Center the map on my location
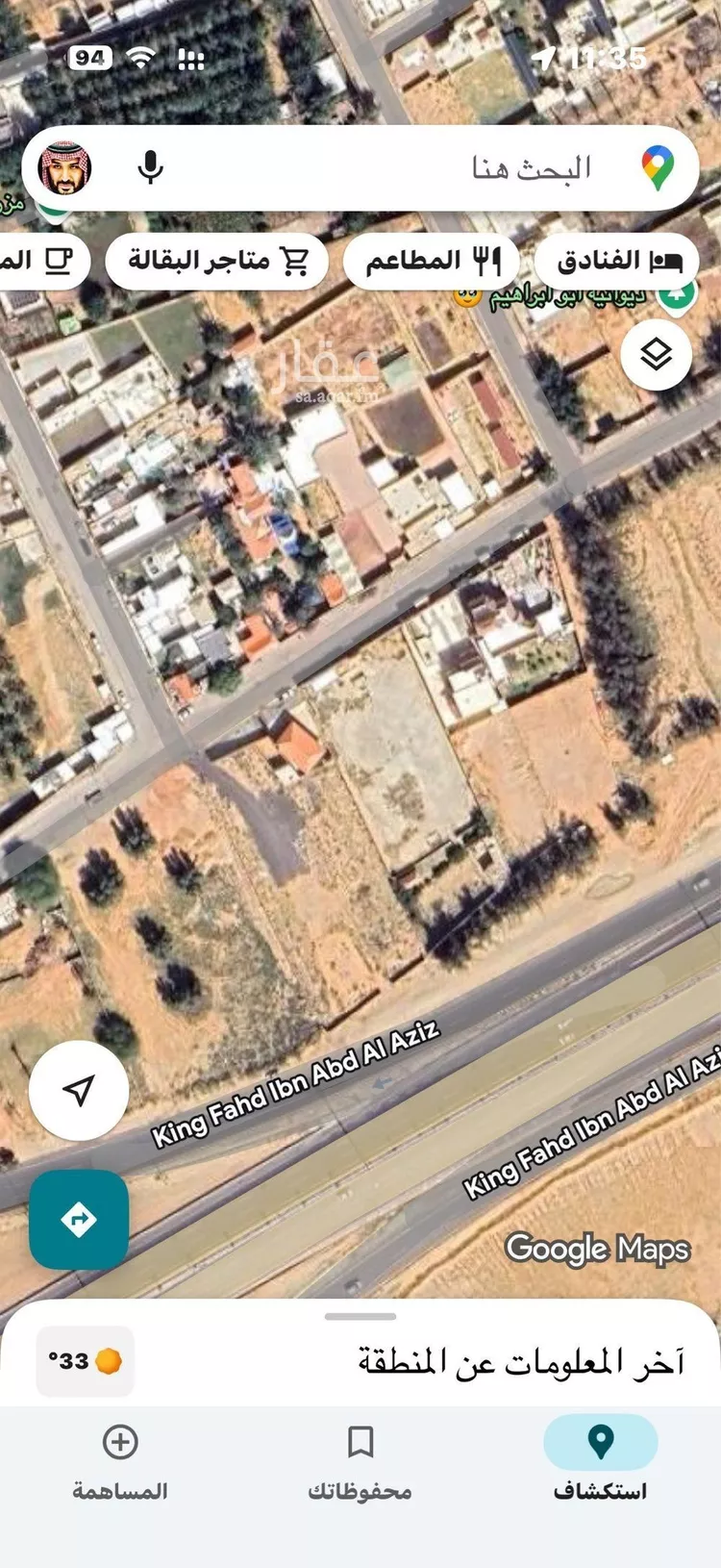This screenshot has height=1568, width=721. (79, 1090)
